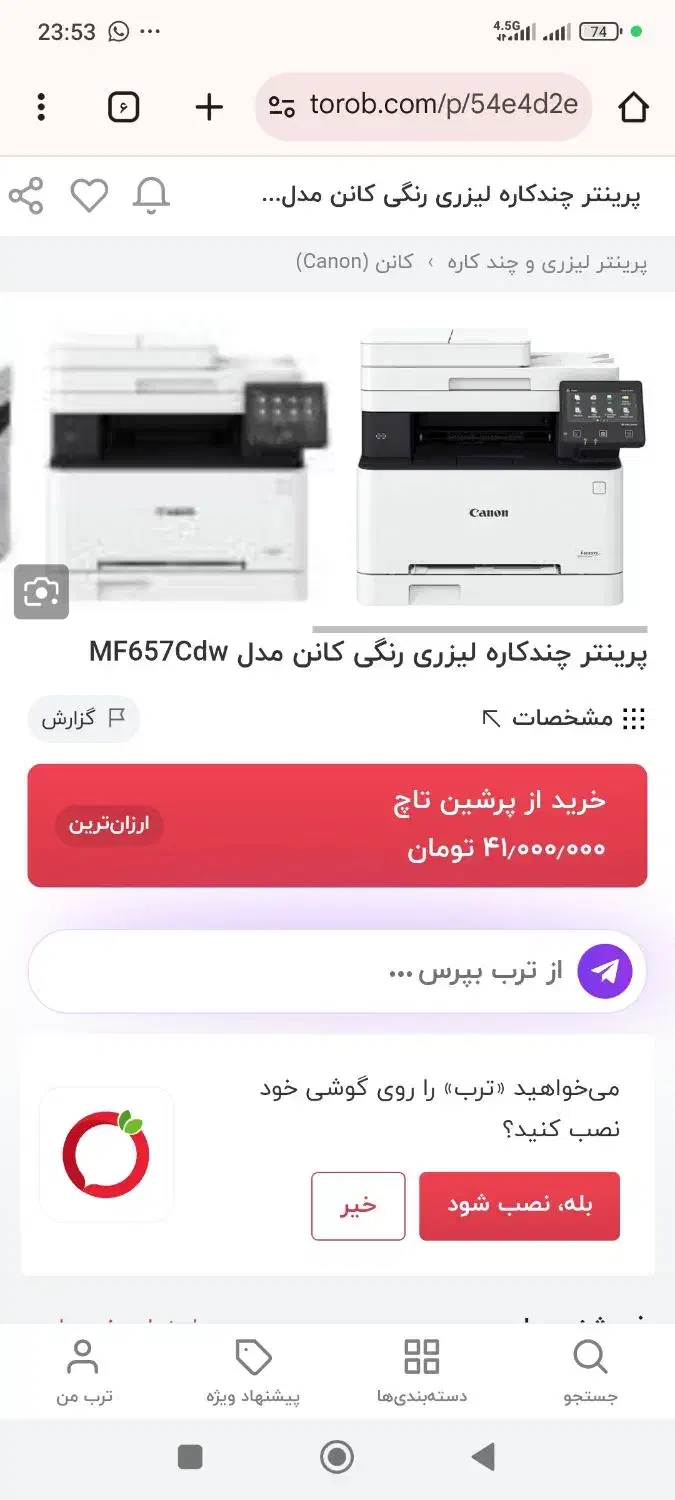Screen dimensions: 675x1500
Task: Switch to the ترب من tab
Action: point(83,1372)
